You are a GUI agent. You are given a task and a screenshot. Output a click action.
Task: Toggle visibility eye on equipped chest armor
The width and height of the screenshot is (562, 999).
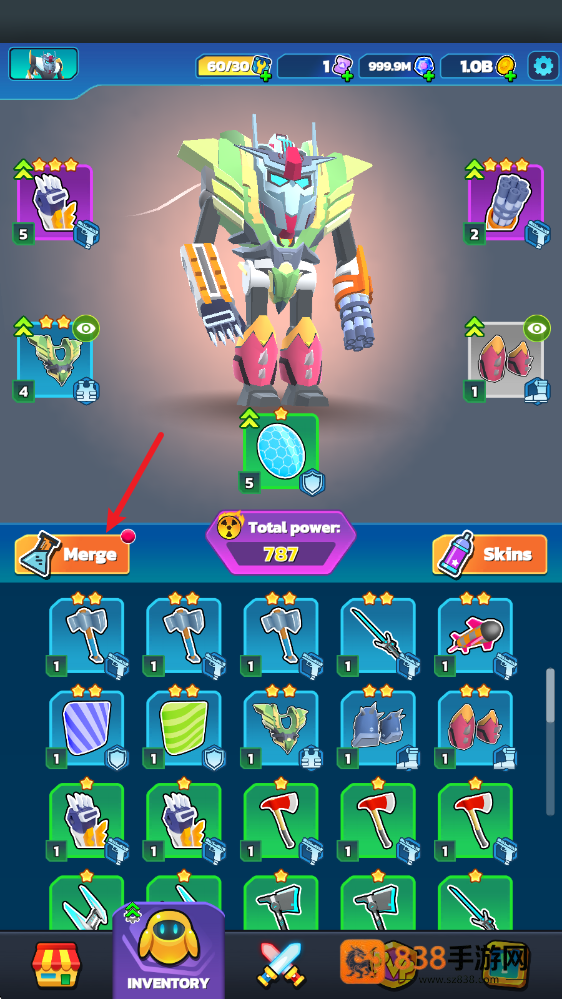point(86,329)
